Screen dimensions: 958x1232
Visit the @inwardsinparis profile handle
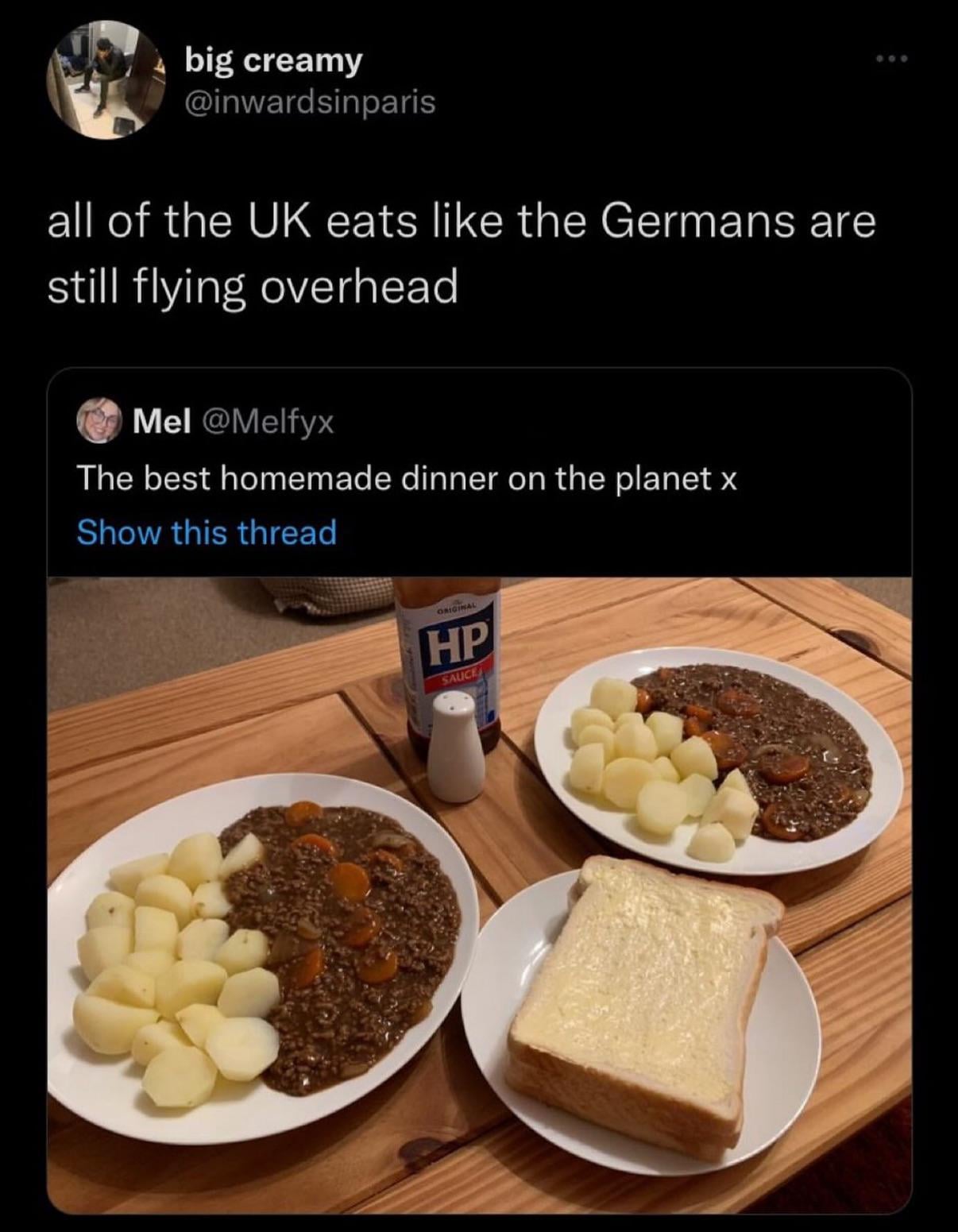(310, 102)
